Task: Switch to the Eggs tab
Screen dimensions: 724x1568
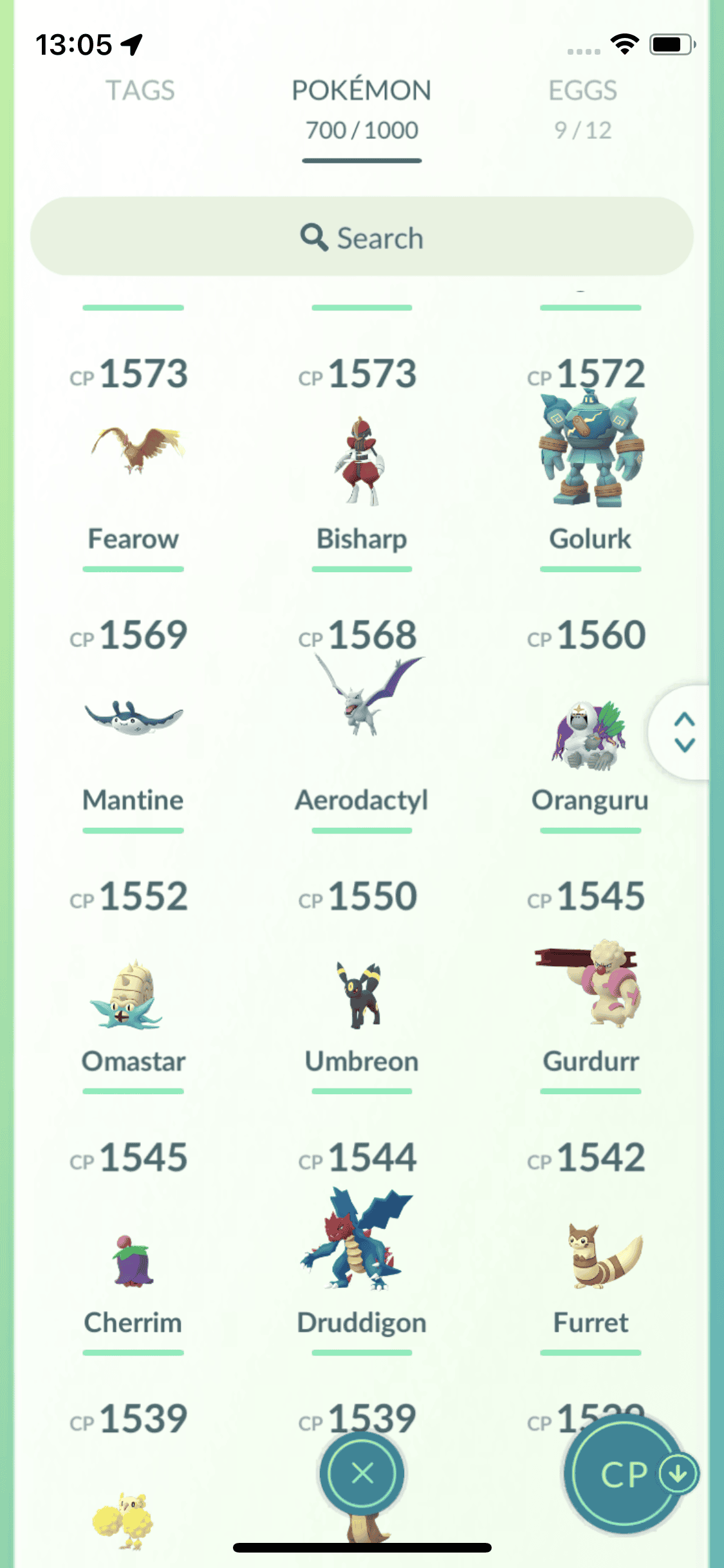Action: pyautogui.click(x=582, y=106)
